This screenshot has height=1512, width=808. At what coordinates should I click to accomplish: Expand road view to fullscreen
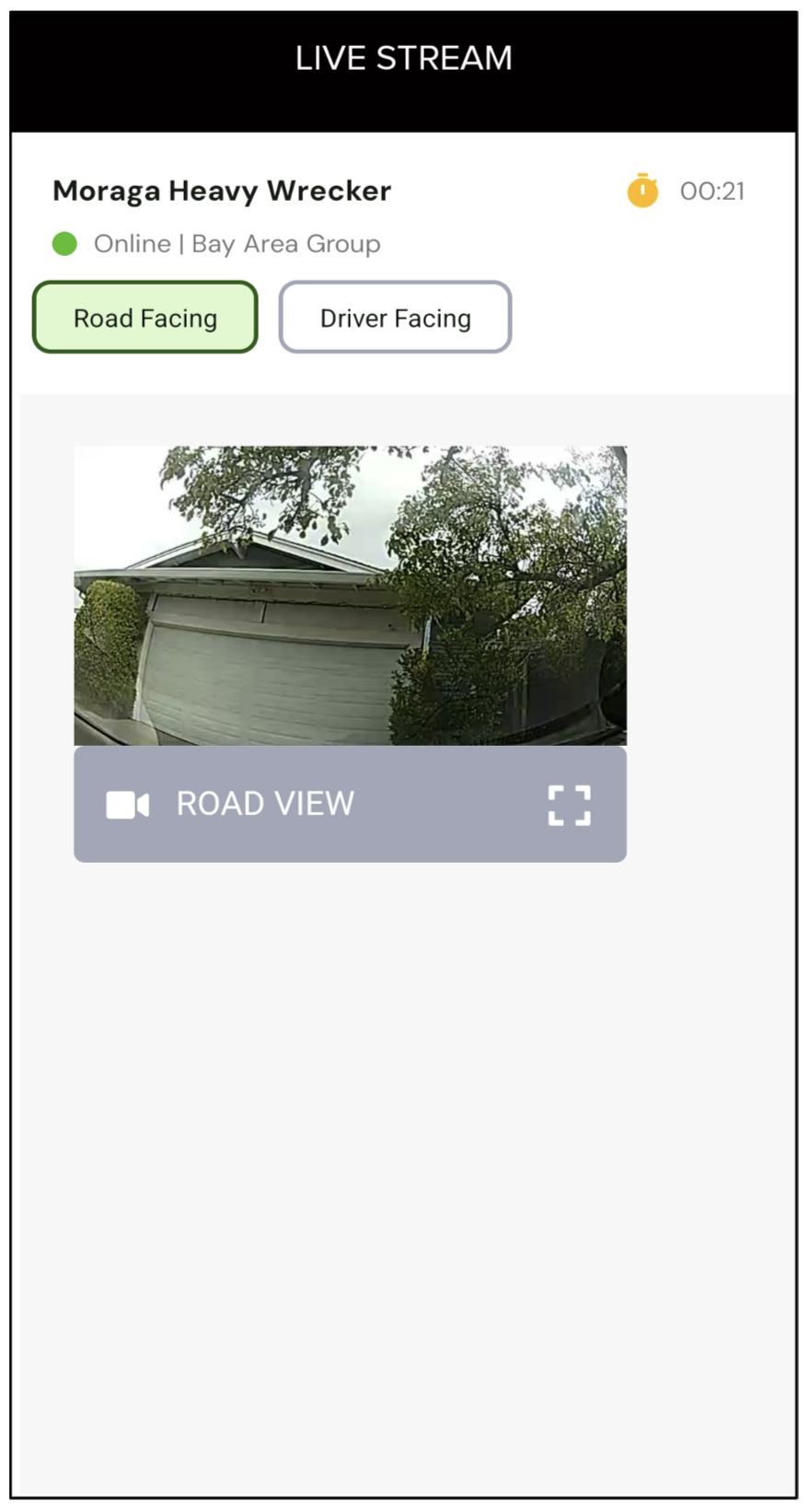click(x=569, y=805)
